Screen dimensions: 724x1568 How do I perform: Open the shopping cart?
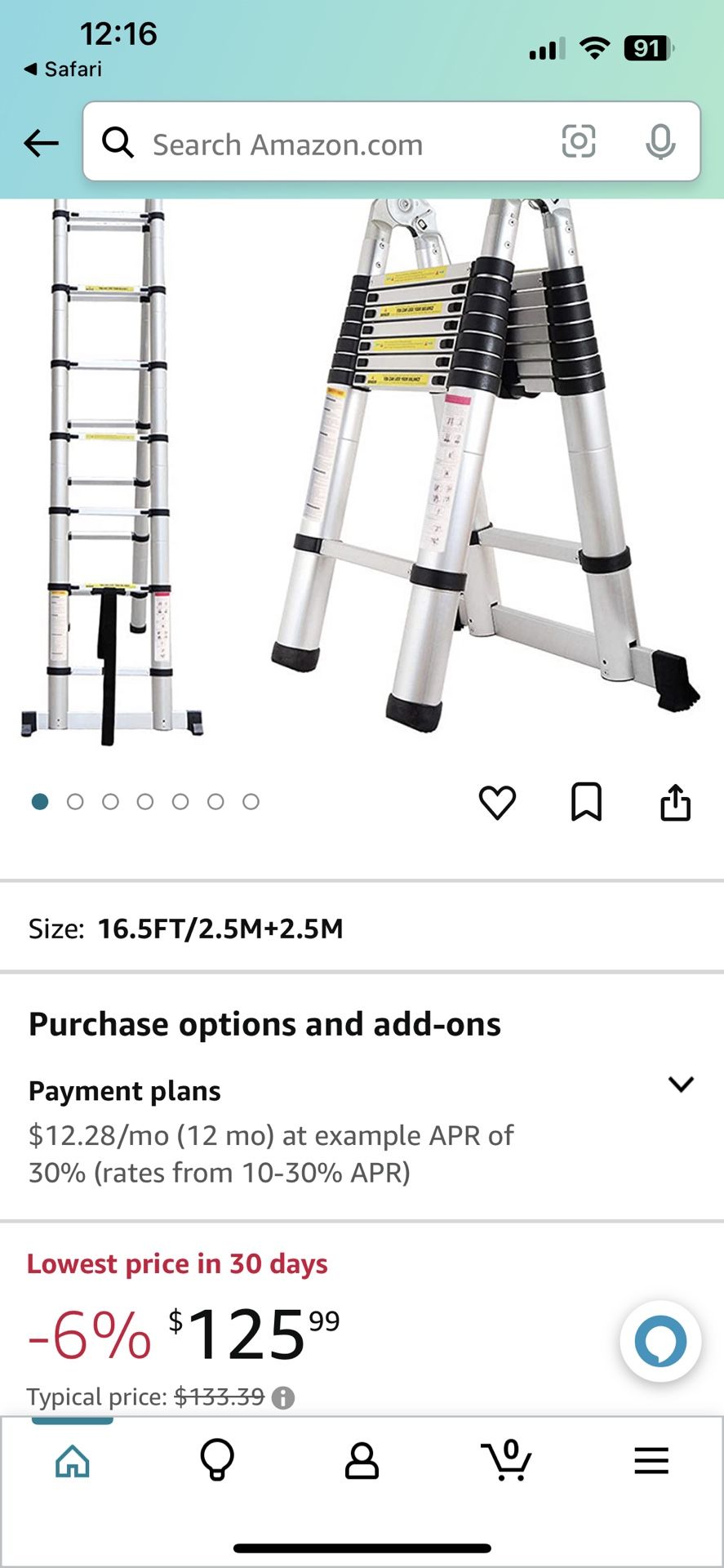point(507,1461)
